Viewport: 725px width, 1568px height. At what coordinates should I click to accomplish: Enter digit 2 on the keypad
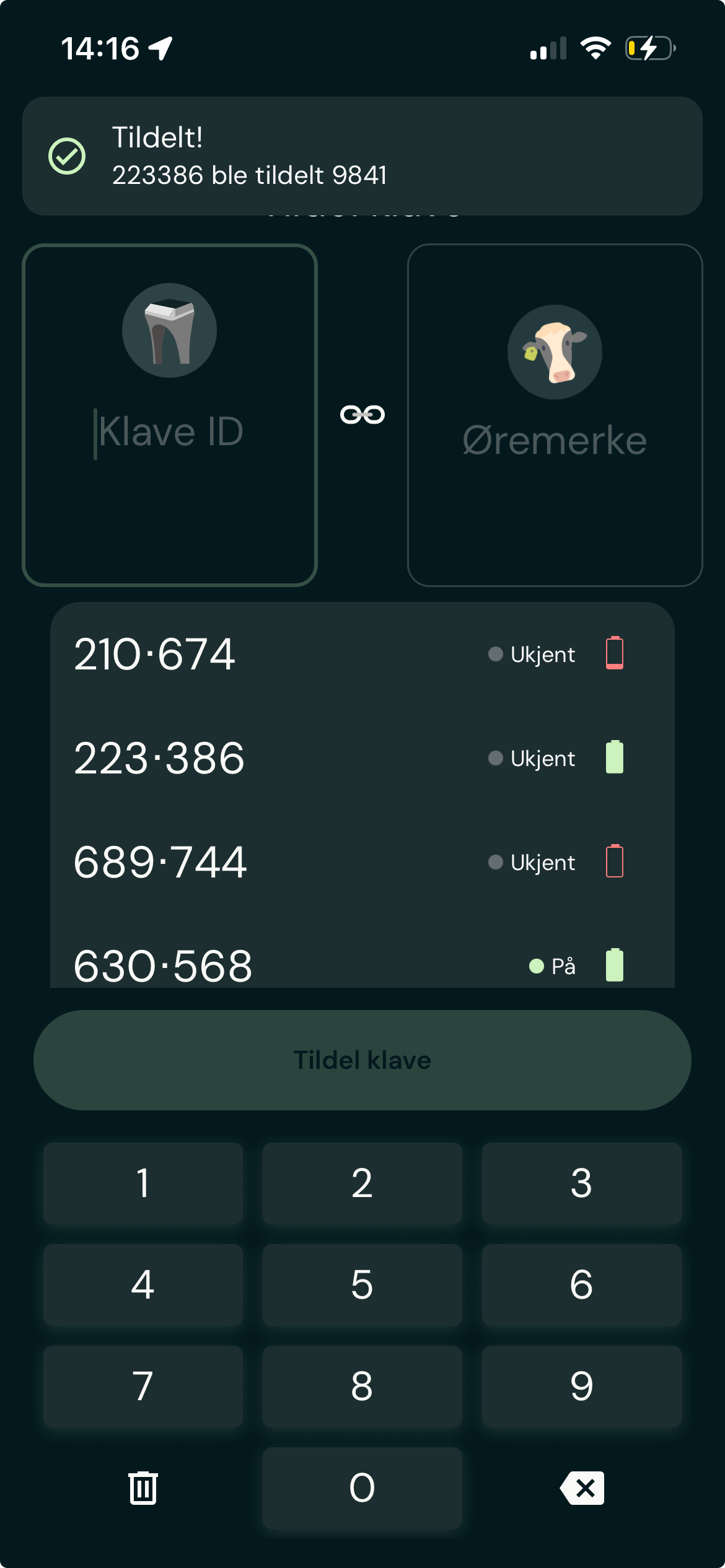pyautogui.click(x=362, y=1183)
